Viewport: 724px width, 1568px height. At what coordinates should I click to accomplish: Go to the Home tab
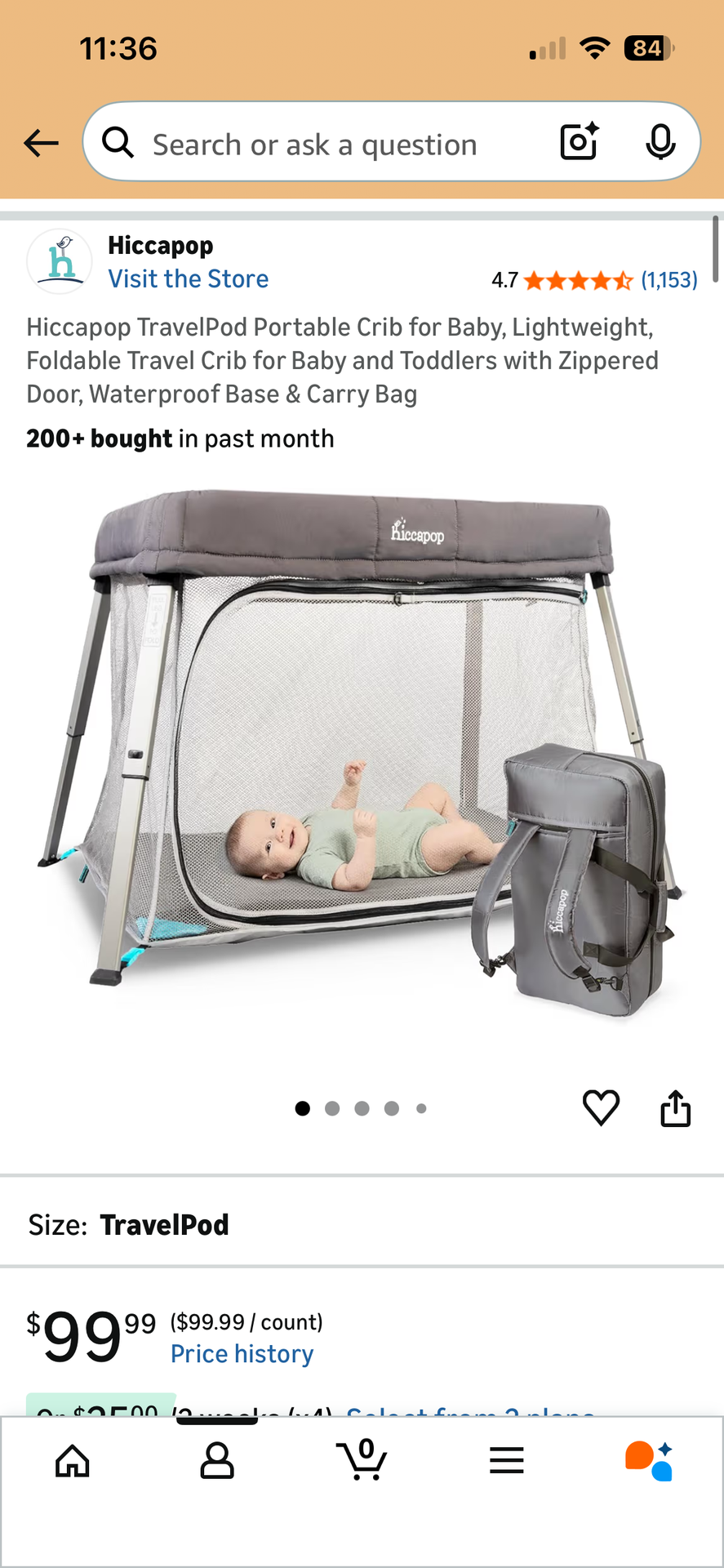(73, 1461)
